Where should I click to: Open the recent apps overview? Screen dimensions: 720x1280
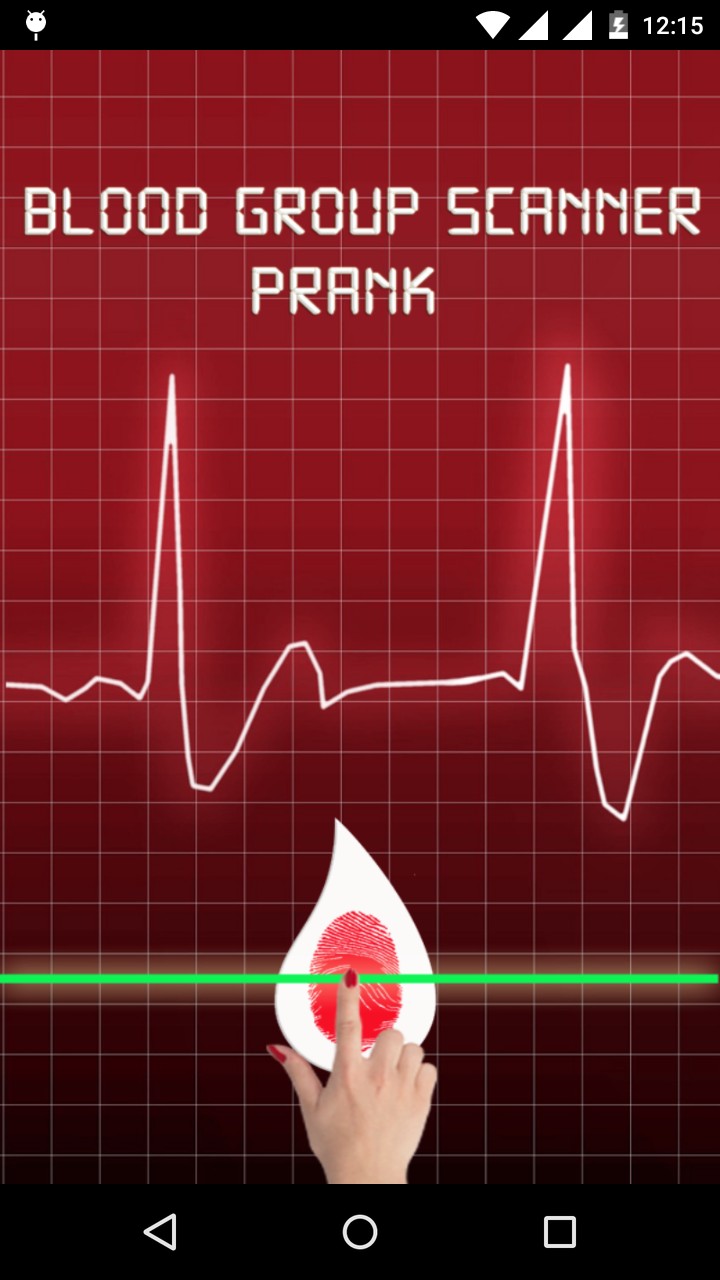[560, 1232]
